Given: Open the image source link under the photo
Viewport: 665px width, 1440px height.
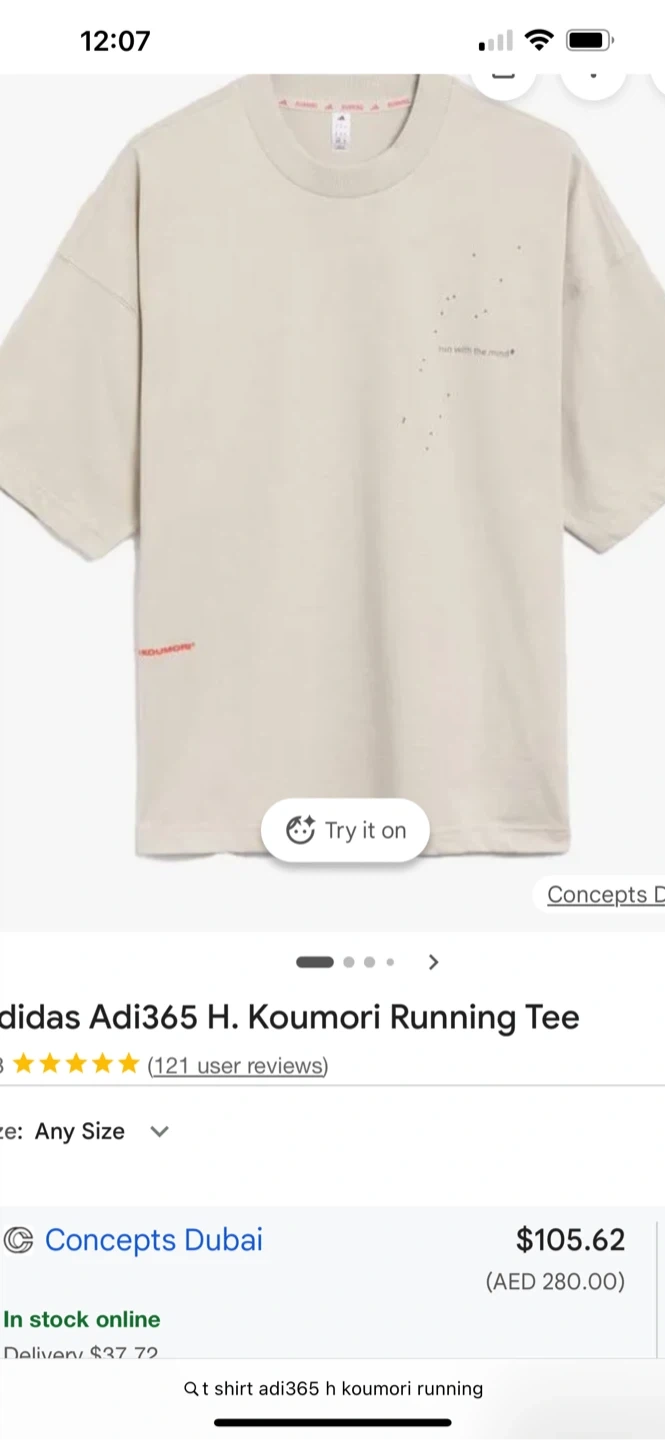Looking at the screenshot, I should 604,894.
